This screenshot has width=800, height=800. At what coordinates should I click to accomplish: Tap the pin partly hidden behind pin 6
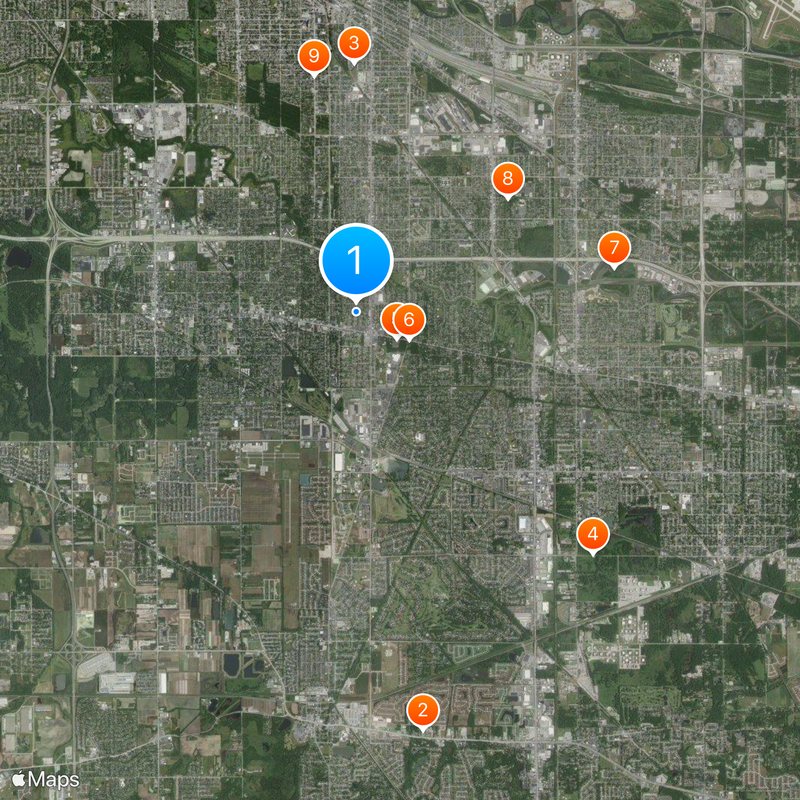tap(389, 319)
